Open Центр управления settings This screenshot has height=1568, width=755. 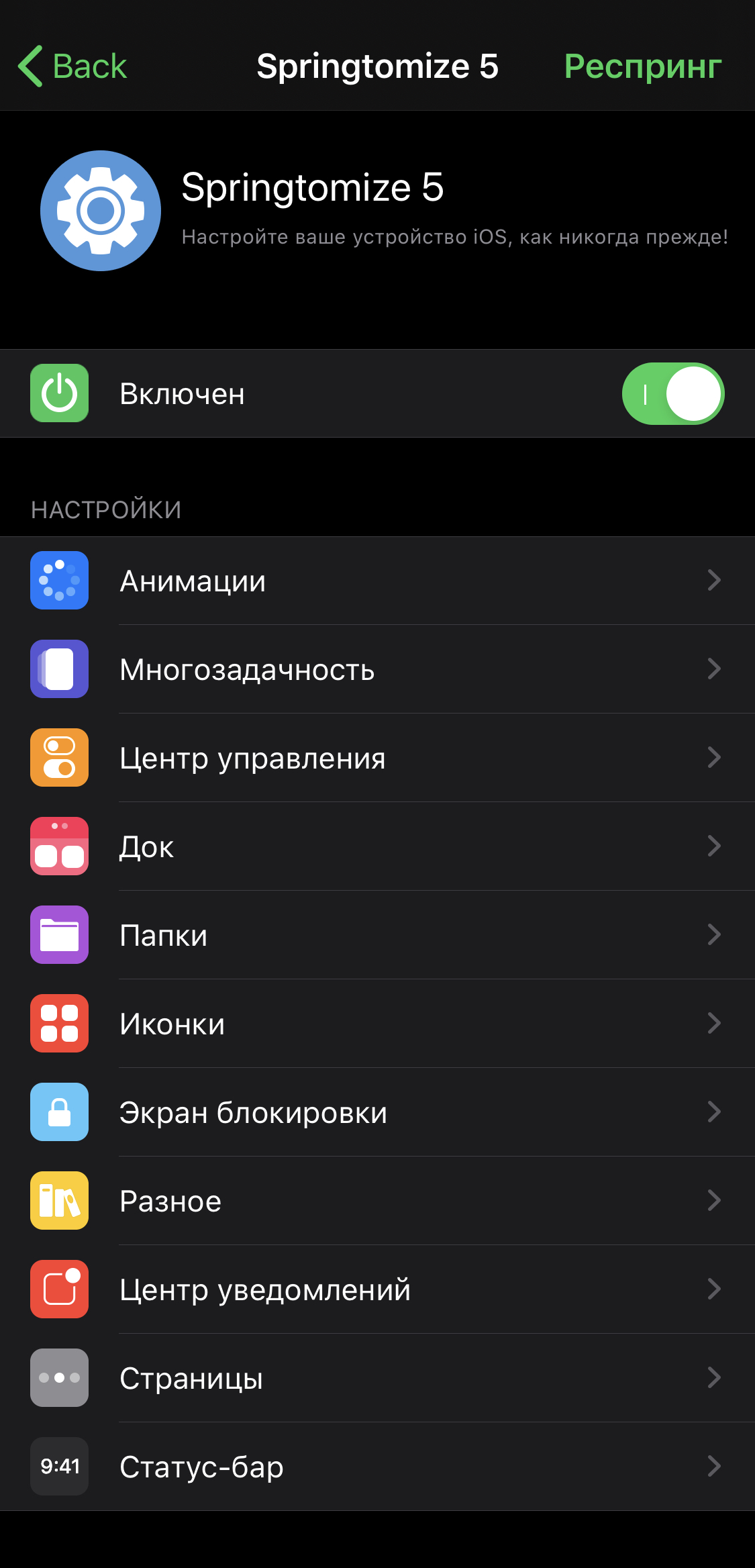377,758
